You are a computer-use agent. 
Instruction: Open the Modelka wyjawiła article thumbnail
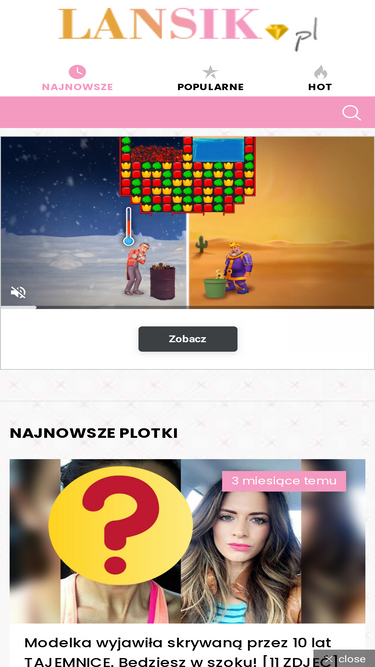188,541
